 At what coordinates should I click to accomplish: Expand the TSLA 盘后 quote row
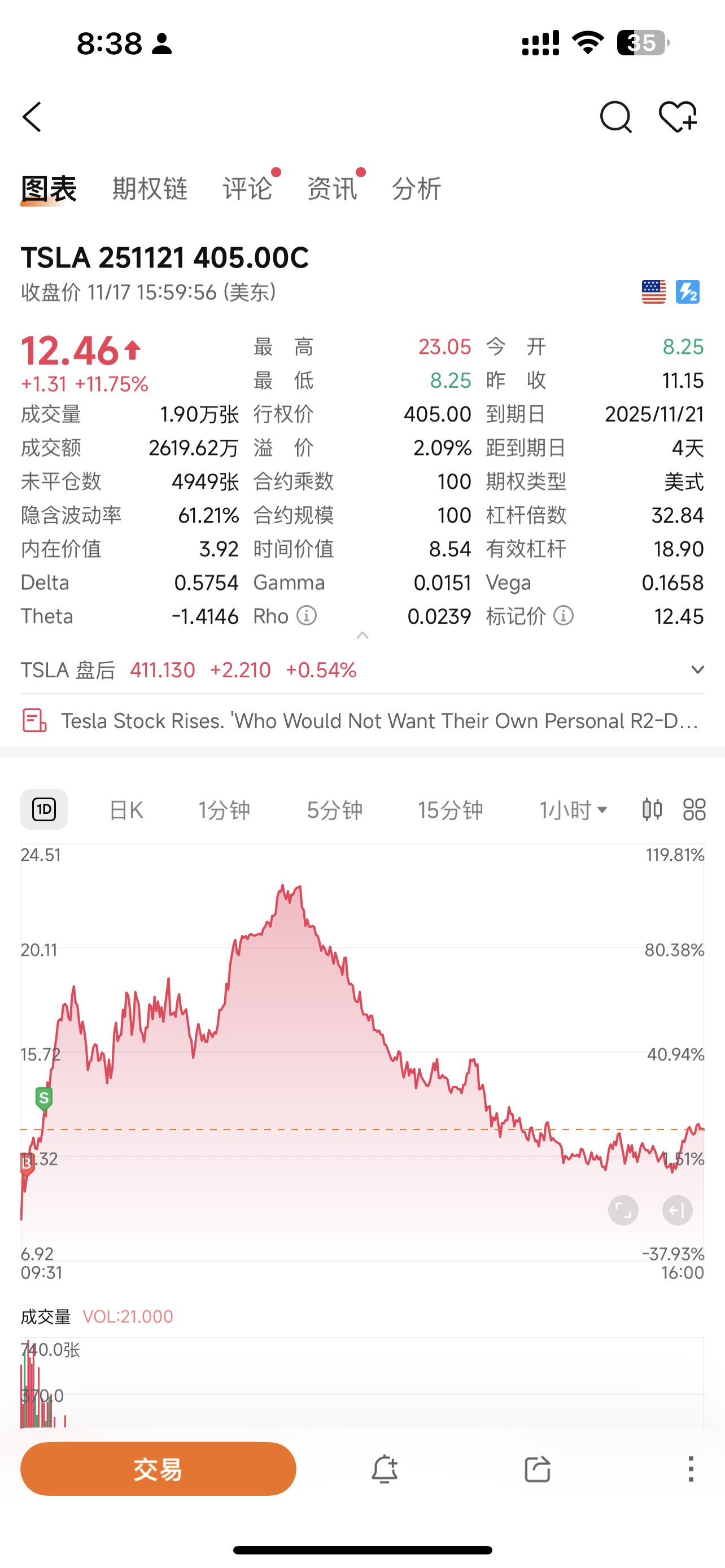pos(697,670)
